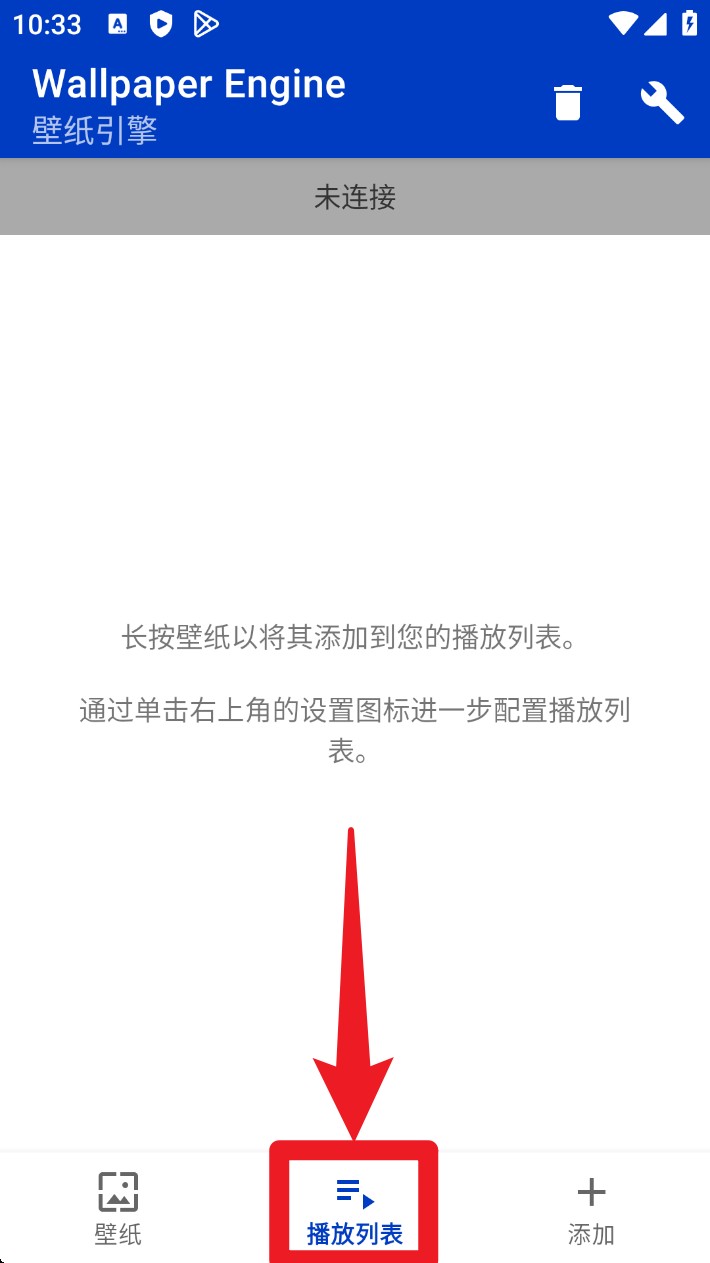Tap the 未连接 status bar

355,197
